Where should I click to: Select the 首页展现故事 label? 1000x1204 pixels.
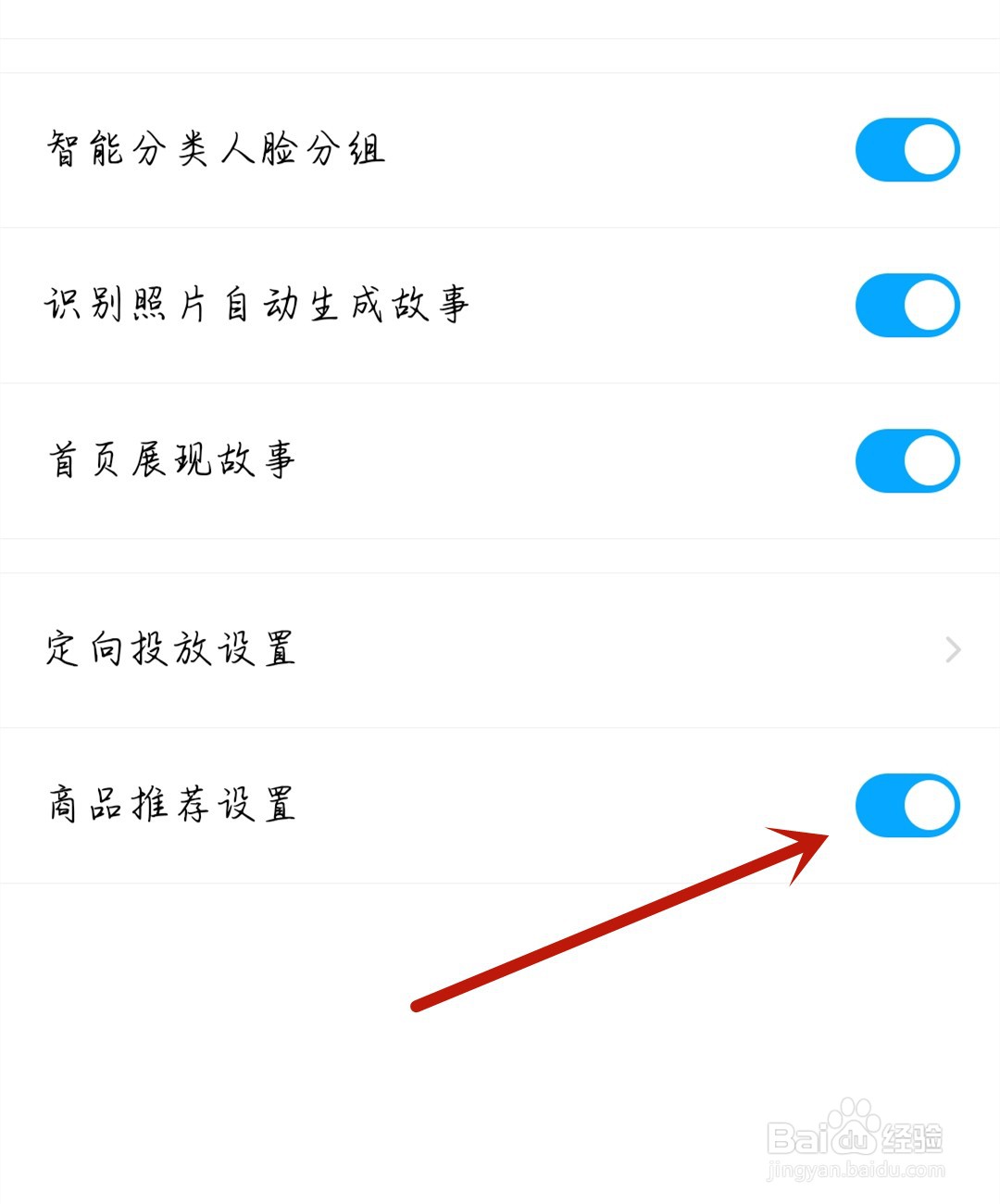[x=172, y=458]
